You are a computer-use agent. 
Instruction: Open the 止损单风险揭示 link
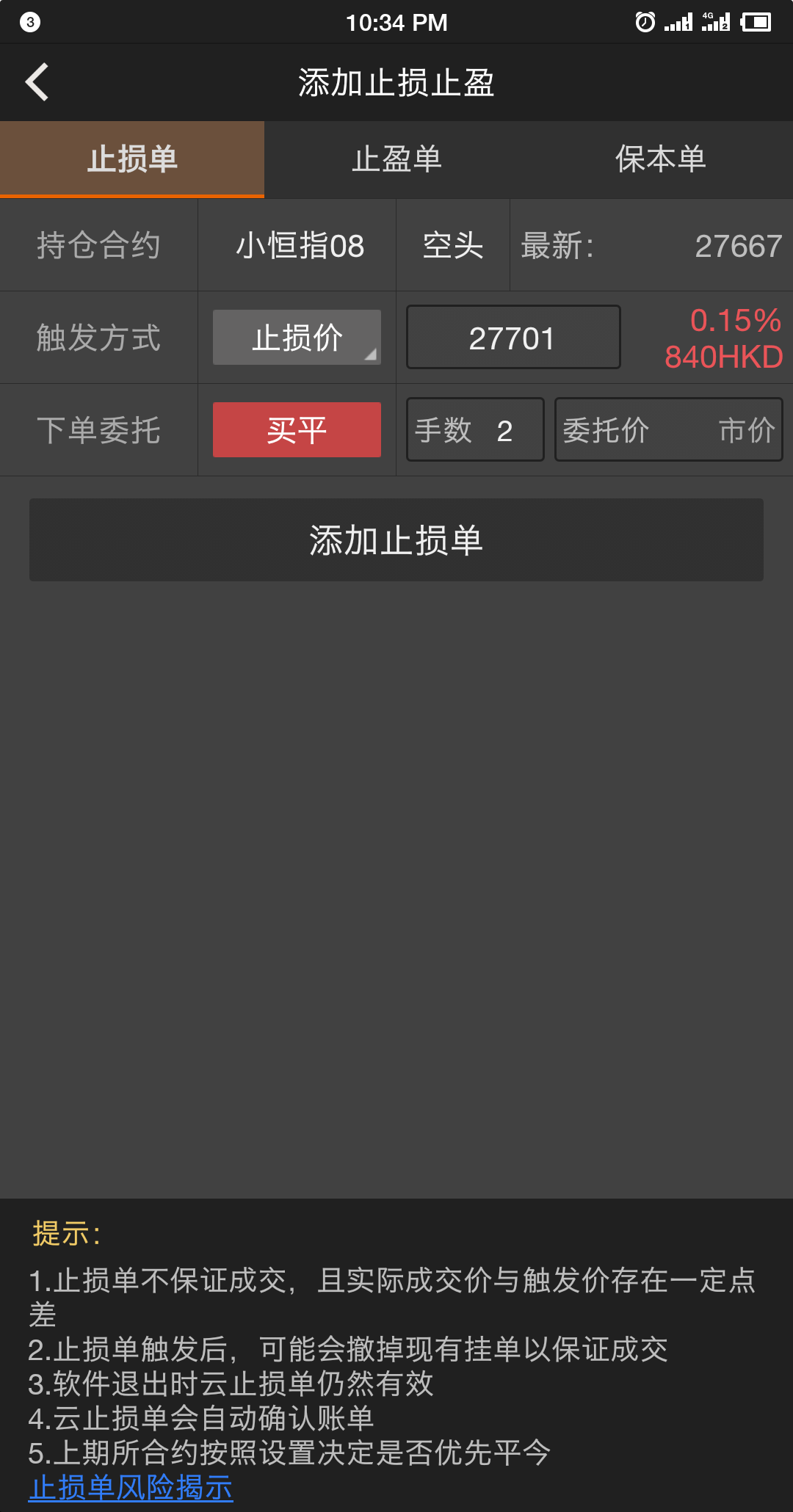(131, 1488)
